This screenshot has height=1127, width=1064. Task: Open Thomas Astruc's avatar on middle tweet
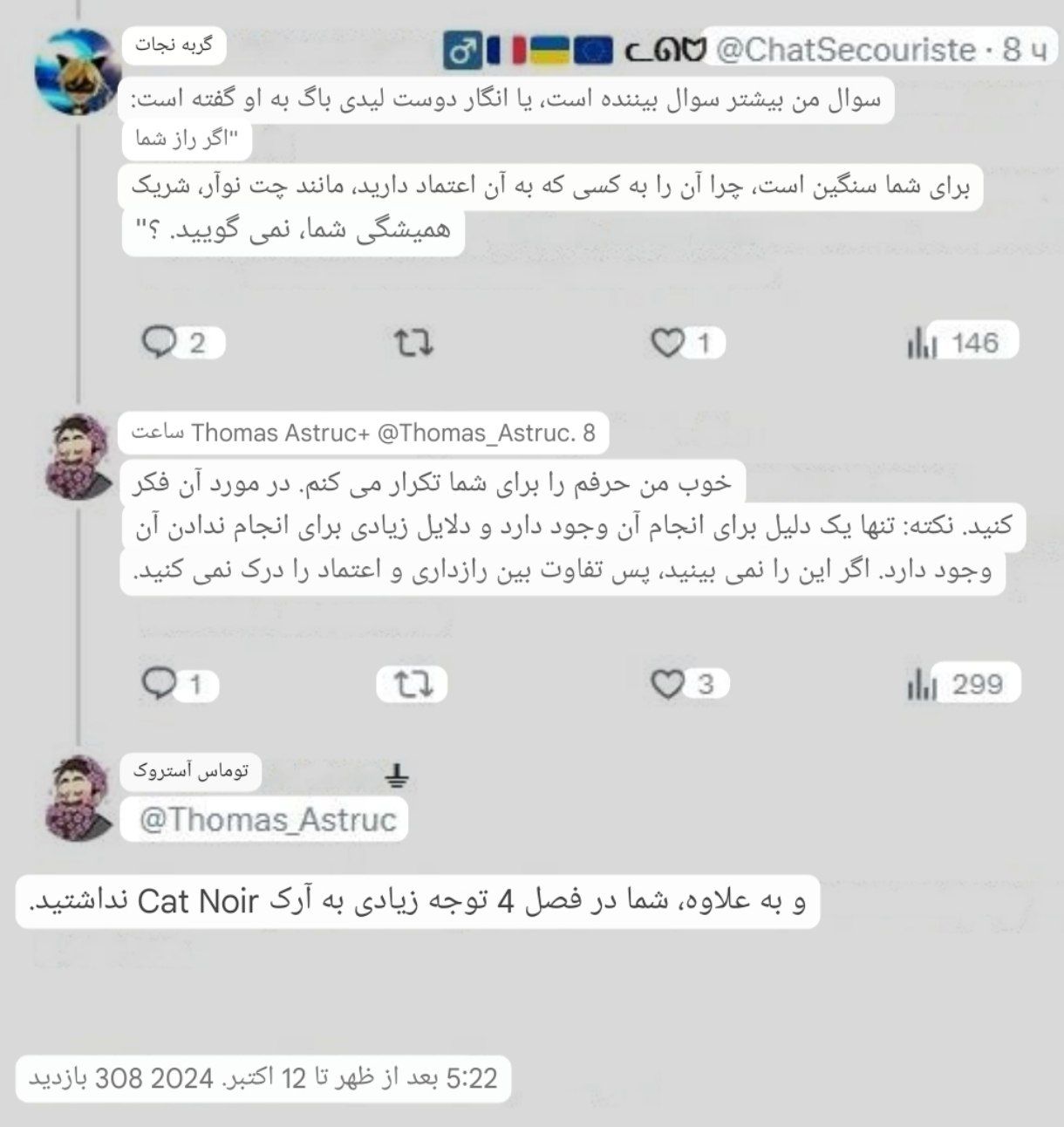[79, 457]
